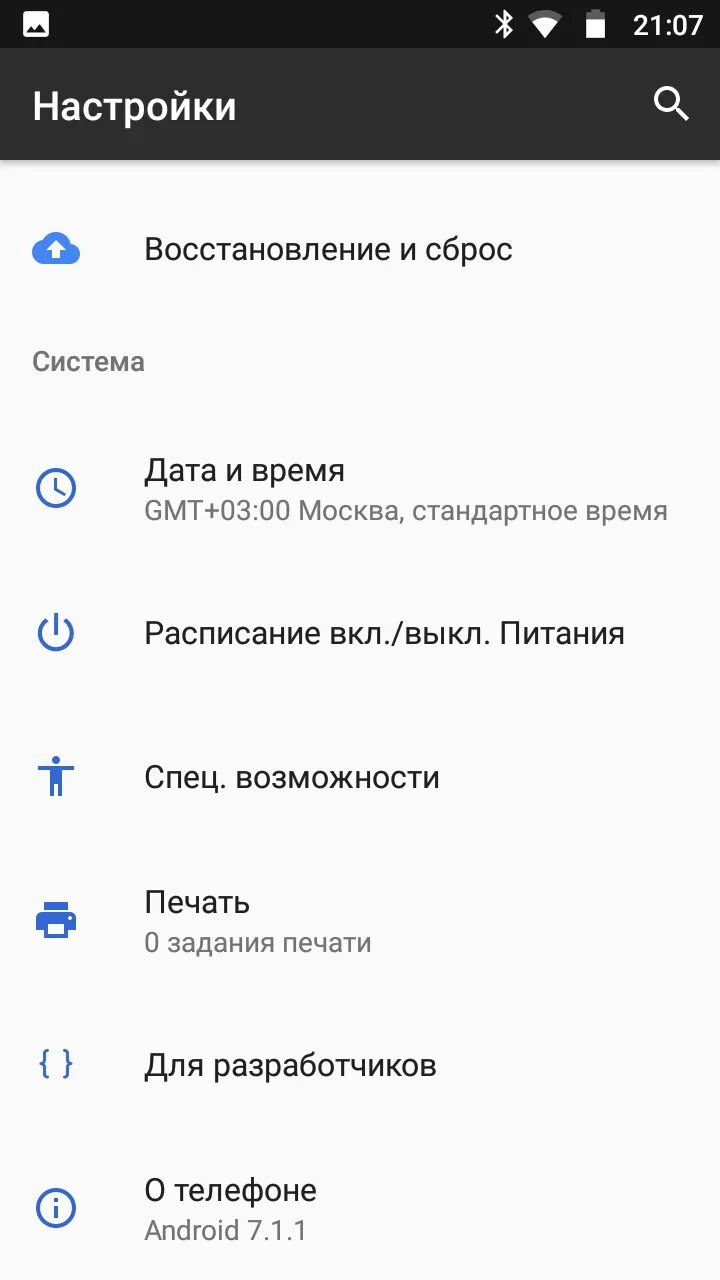Open Восстановление и сброс
This screenshot has height=1280, width=720.
[x=360, y=249]
